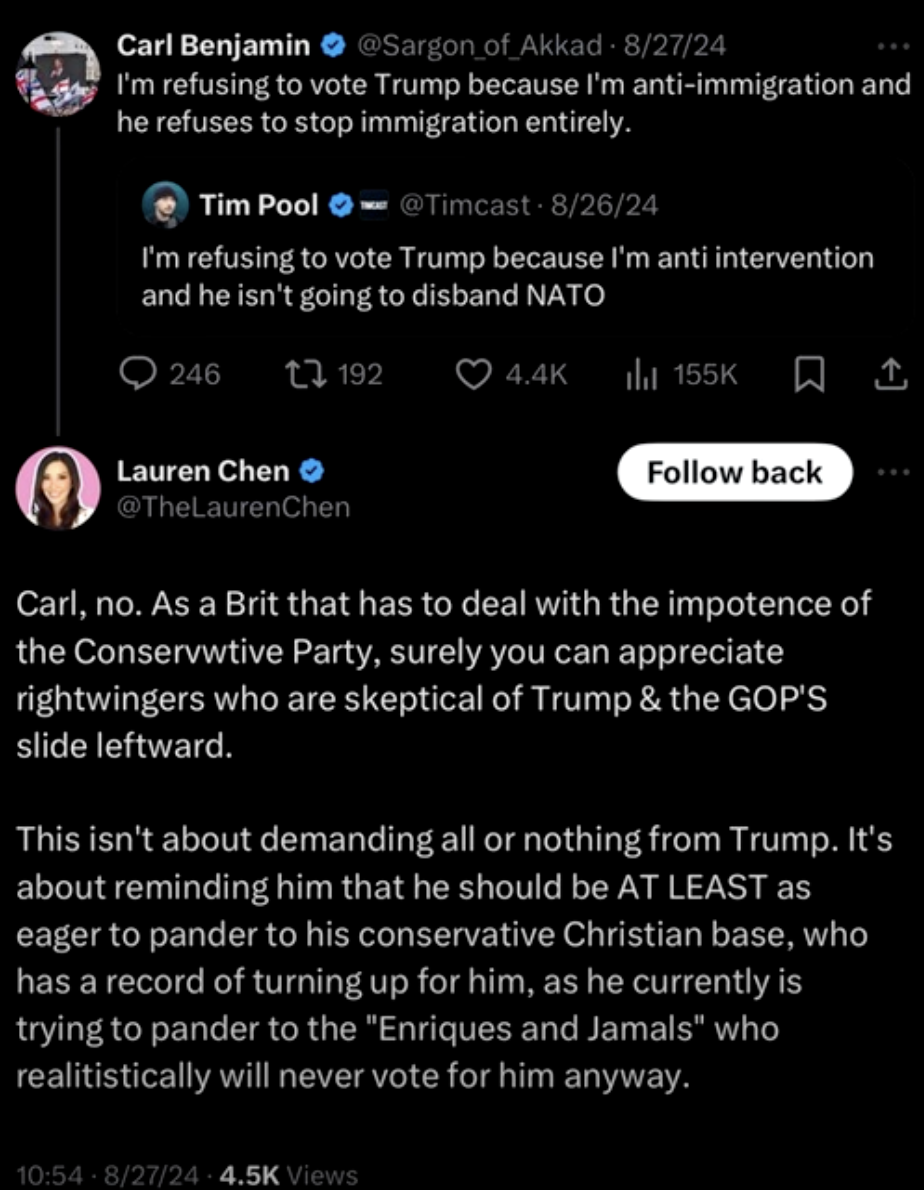The width and height of the screenshot is (924, 1190).
Task: Open the @TheLaurenChen profile handle
Action: [234, 507]
